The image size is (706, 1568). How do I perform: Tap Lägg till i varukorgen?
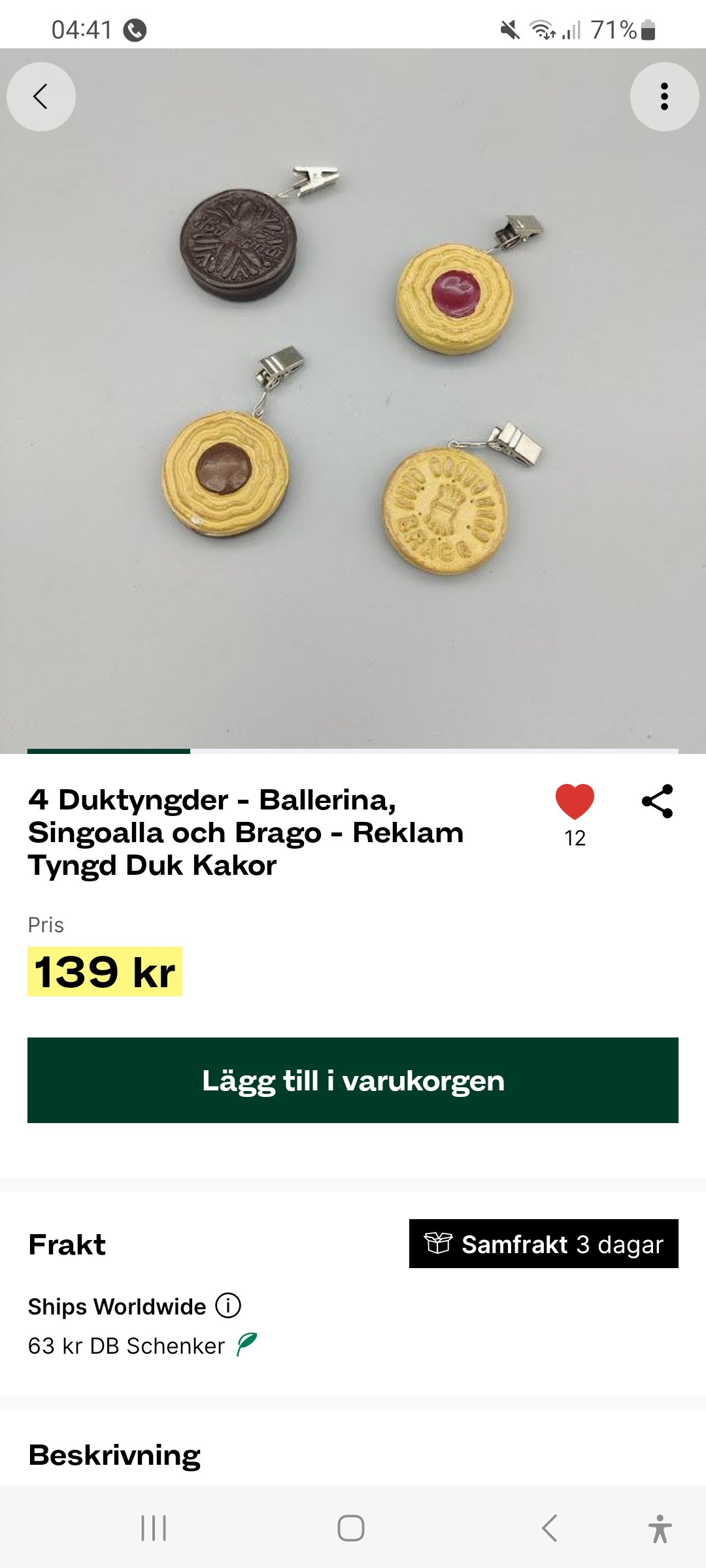[x=353, y=1080]
